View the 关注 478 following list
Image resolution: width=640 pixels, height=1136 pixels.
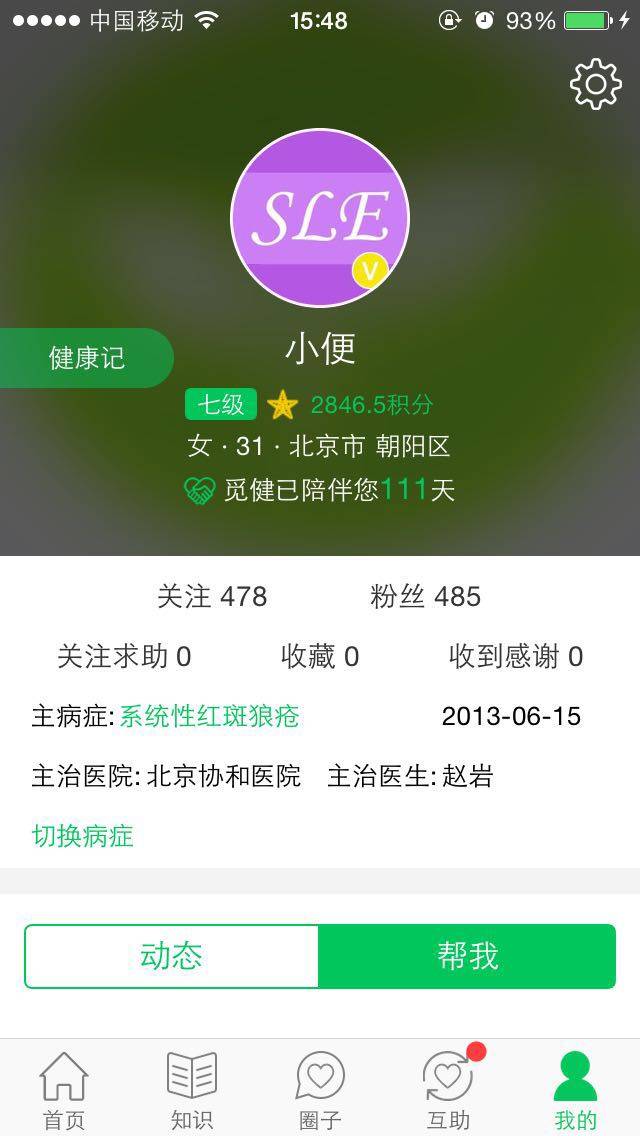point(212,597)
